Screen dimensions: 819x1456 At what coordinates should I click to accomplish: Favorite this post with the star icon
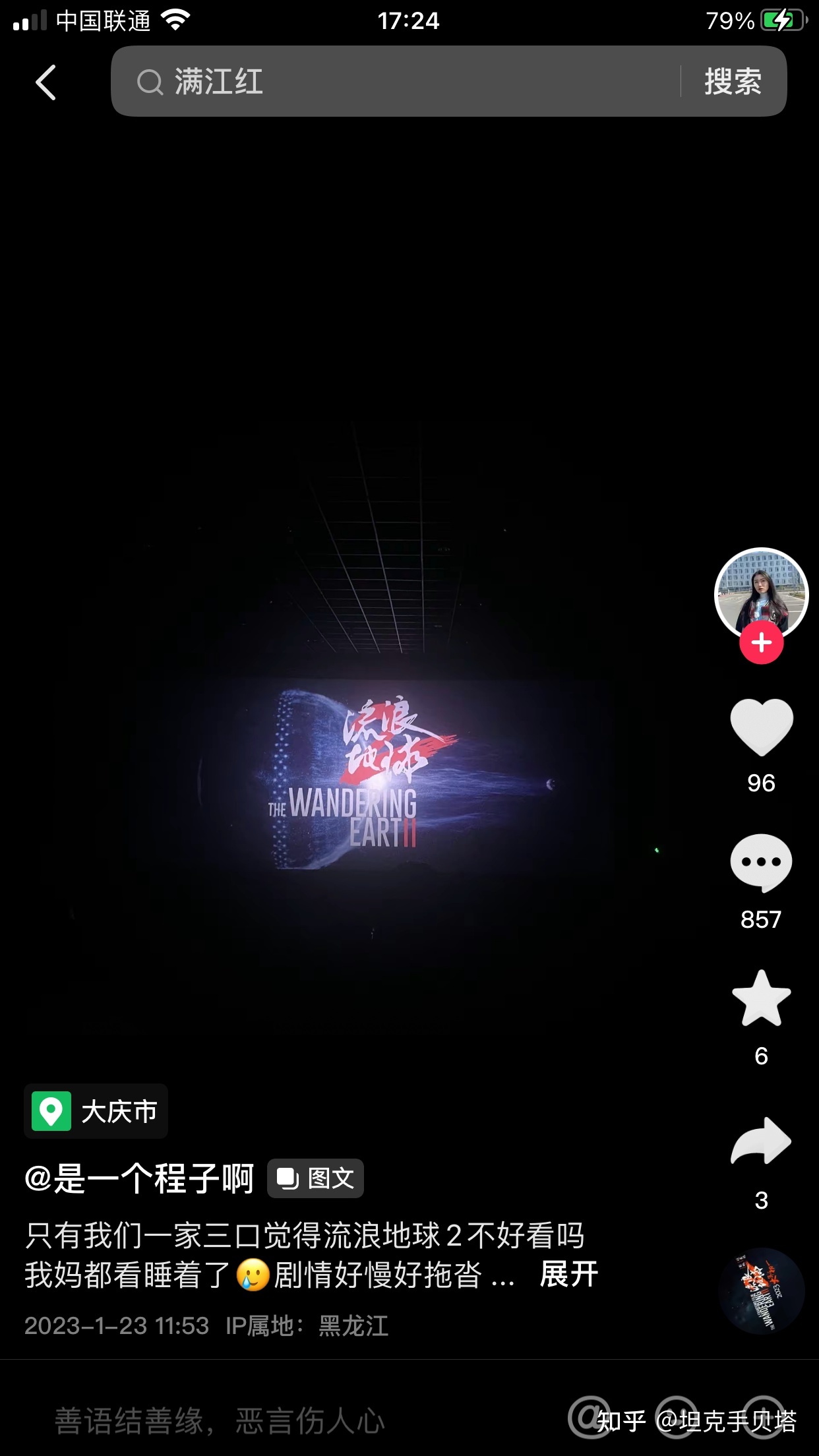[761, 998]
